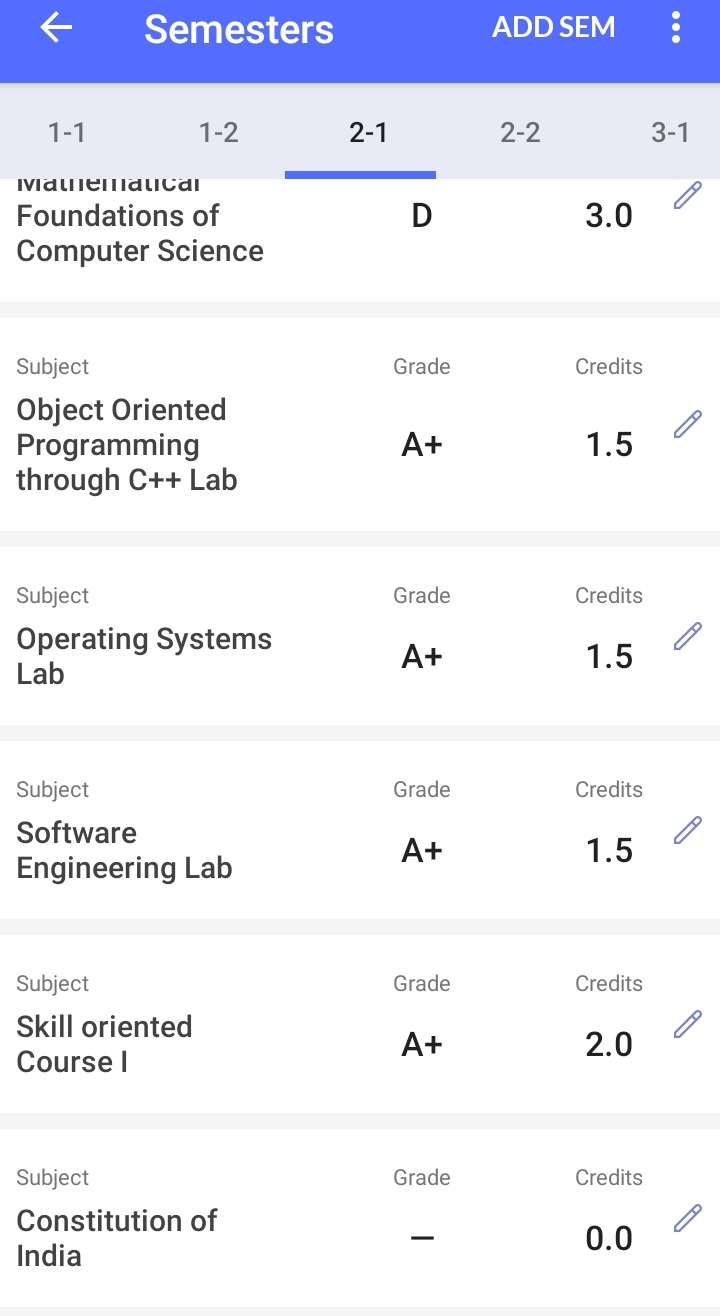This screenshot has height=1316, width=720.
Task: Edit Mathematical Foundations of Computer Science entry
Action: point(687,195)
